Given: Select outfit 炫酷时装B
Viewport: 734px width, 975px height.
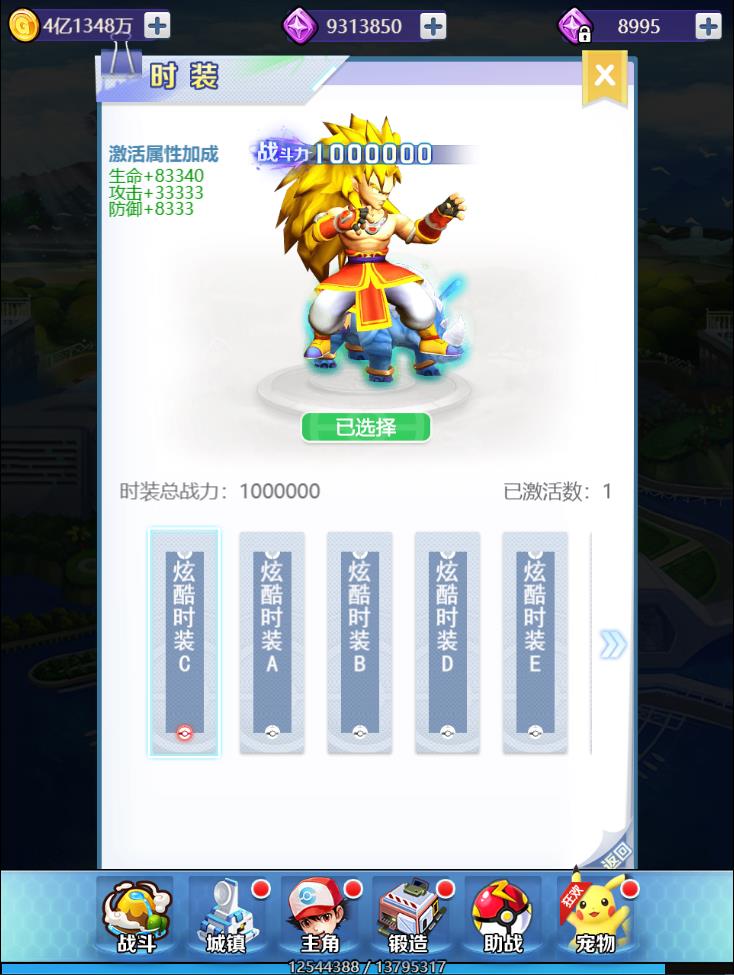Looking at the screenshot, I should [359, 642].
